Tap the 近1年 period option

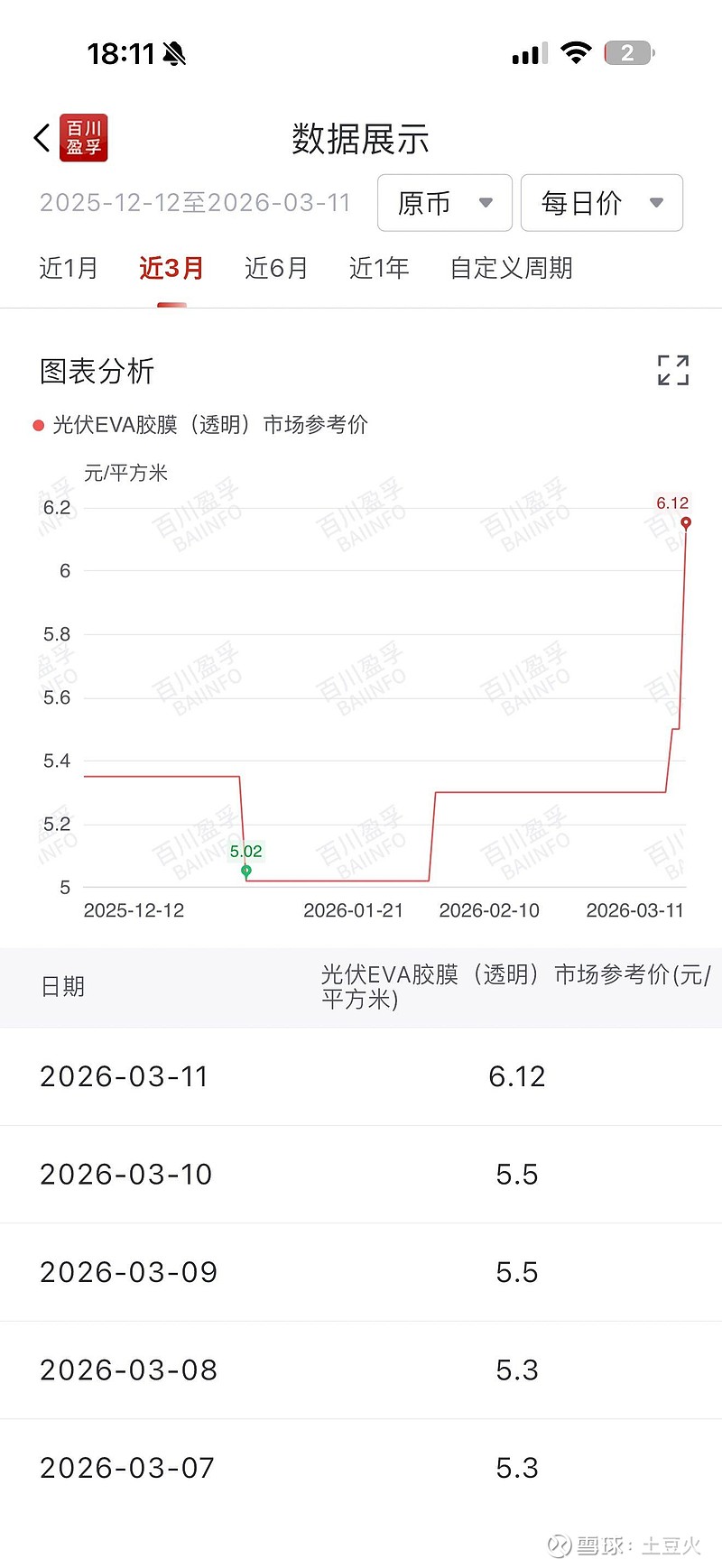379,268
